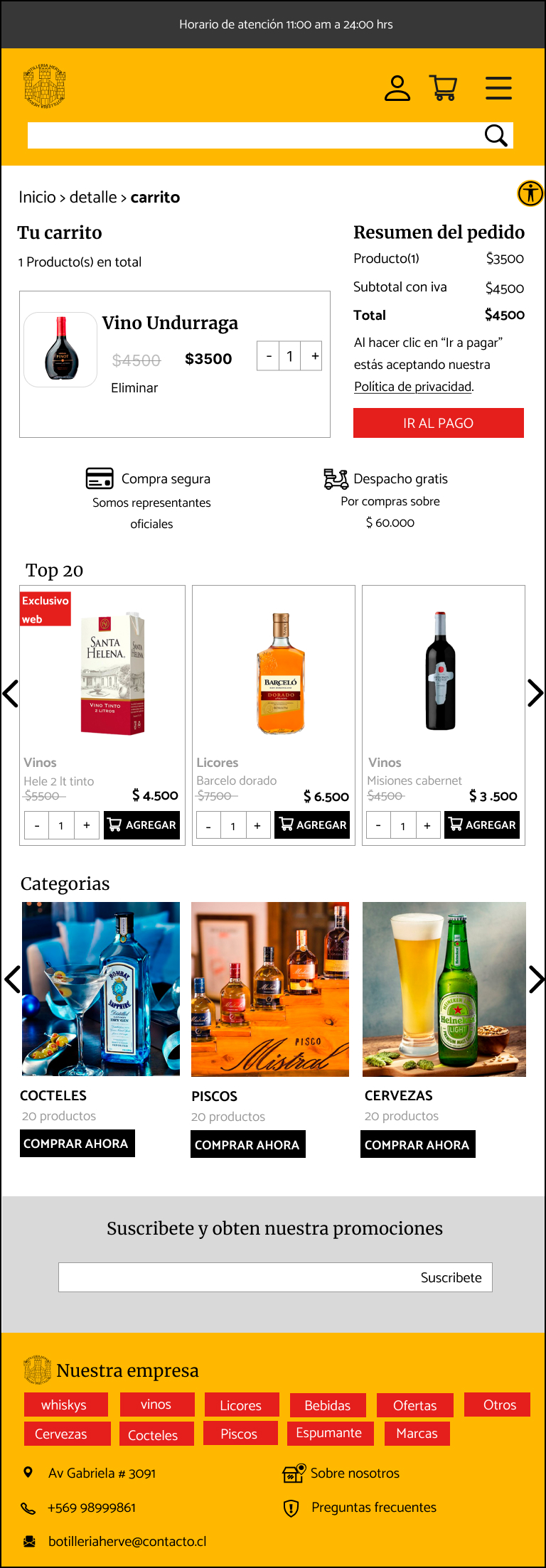Click the round accessibility icon
The height and width of the screenshot is (1568, 546).
click(530, 193)
